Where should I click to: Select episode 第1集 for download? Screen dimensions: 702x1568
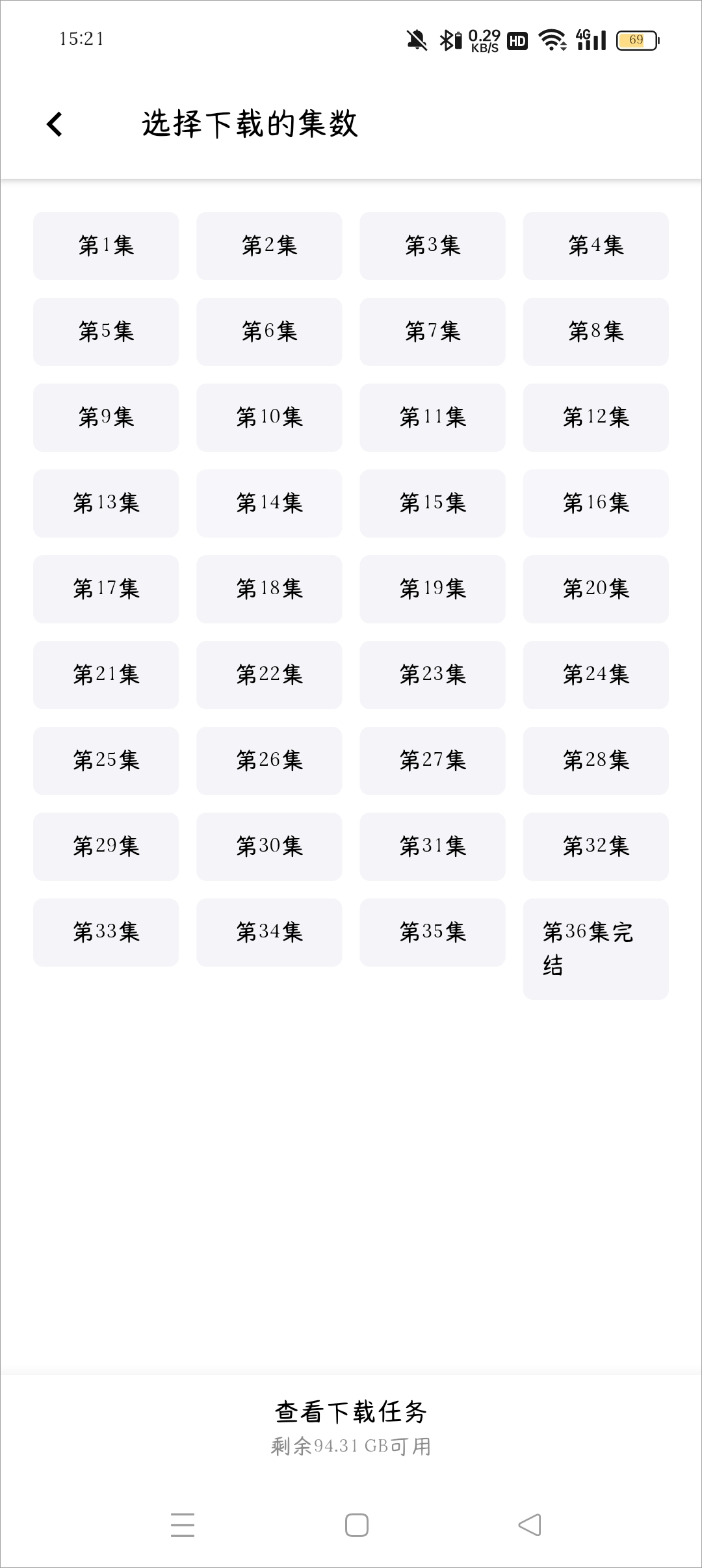click(x=106, y=246)
